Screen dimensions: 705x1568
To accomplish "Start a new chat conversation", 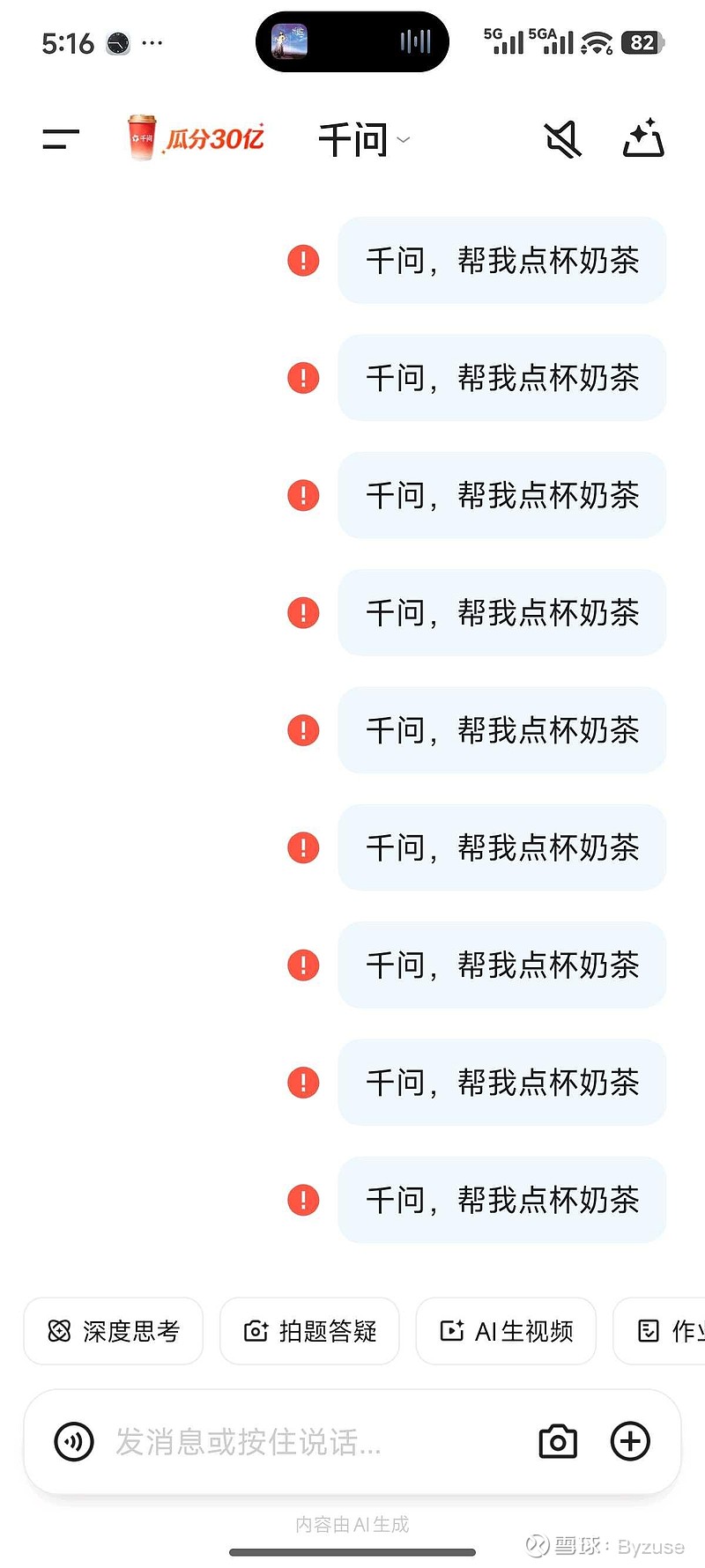I will (x=643, y=139).
